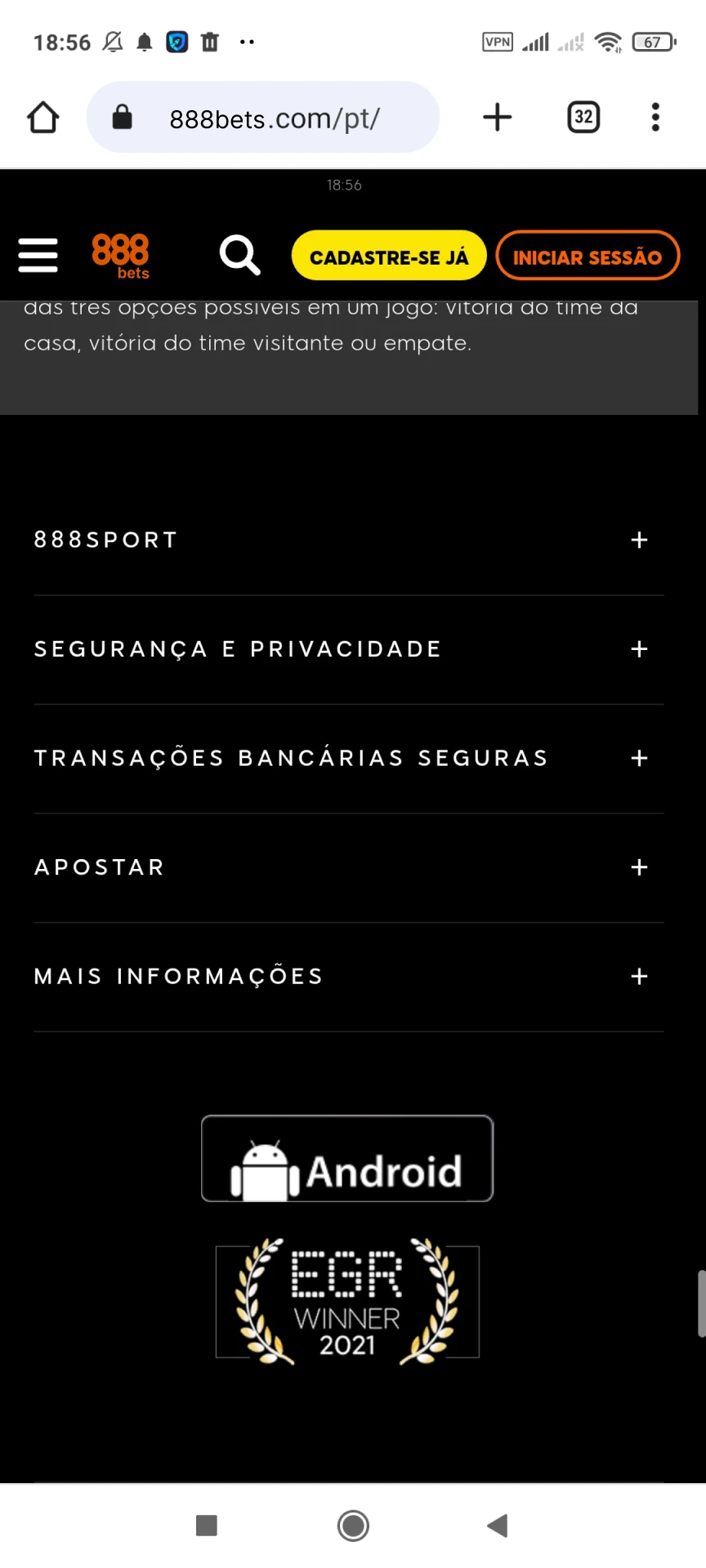This screenshot has width=706, height=1568.
Task: Open a new browser tab
Action: [497, 117]
